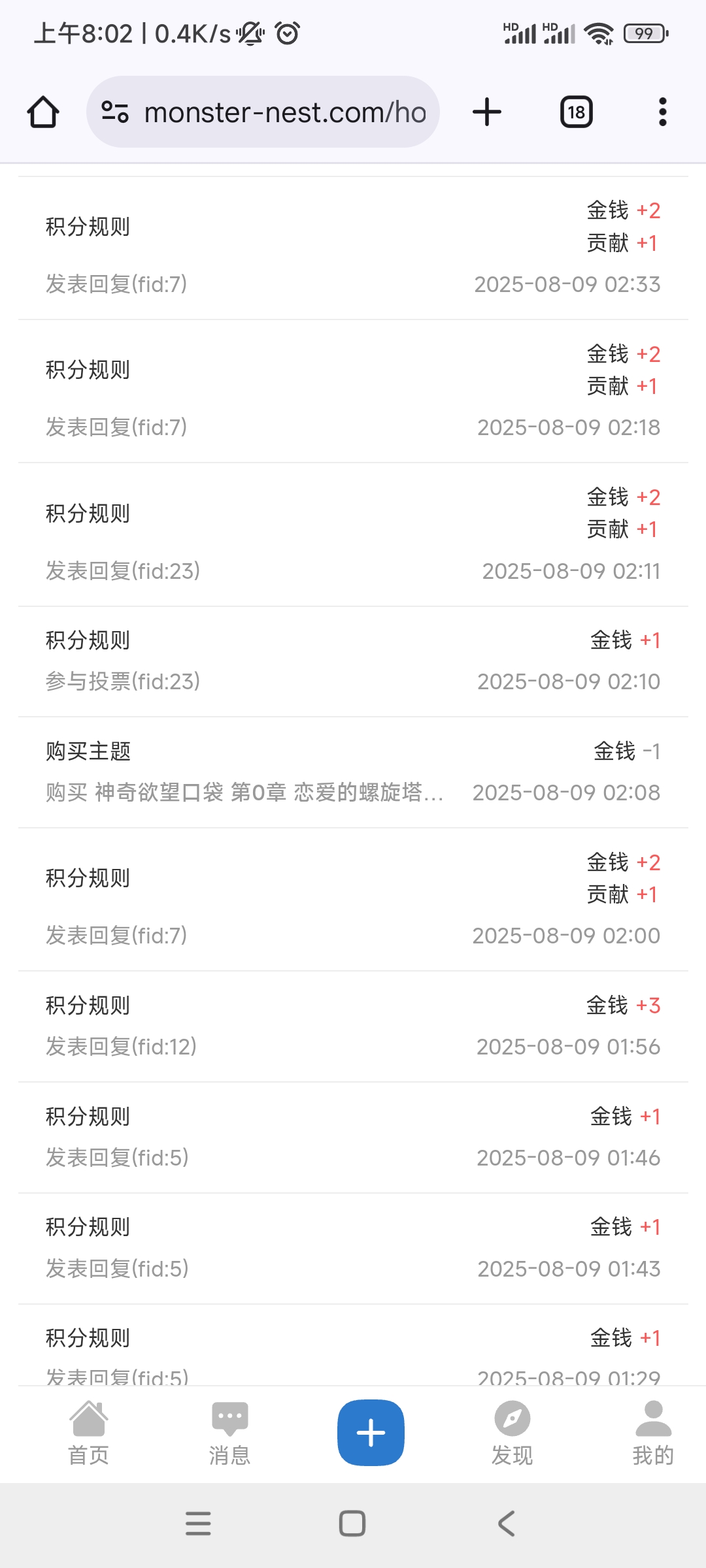Open the browser overflow menu

(x=662, y=112)
